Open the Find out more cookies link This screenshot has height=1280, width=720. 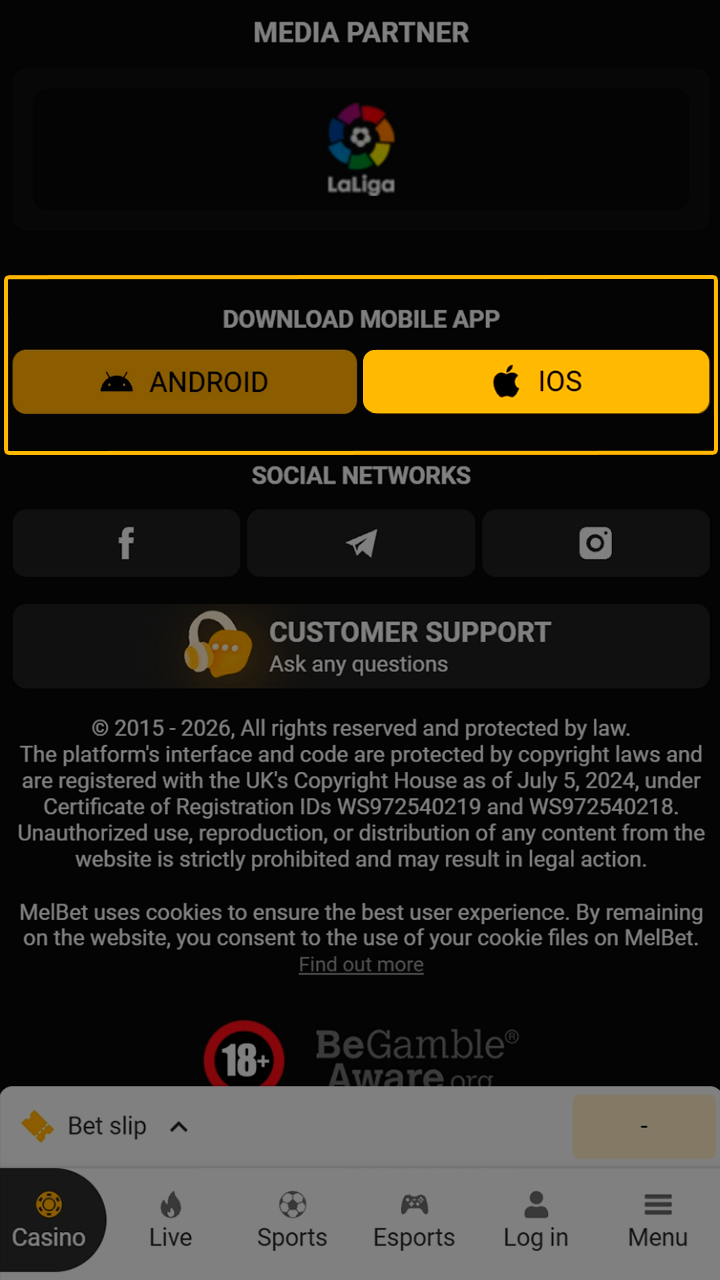pos(360,964)
